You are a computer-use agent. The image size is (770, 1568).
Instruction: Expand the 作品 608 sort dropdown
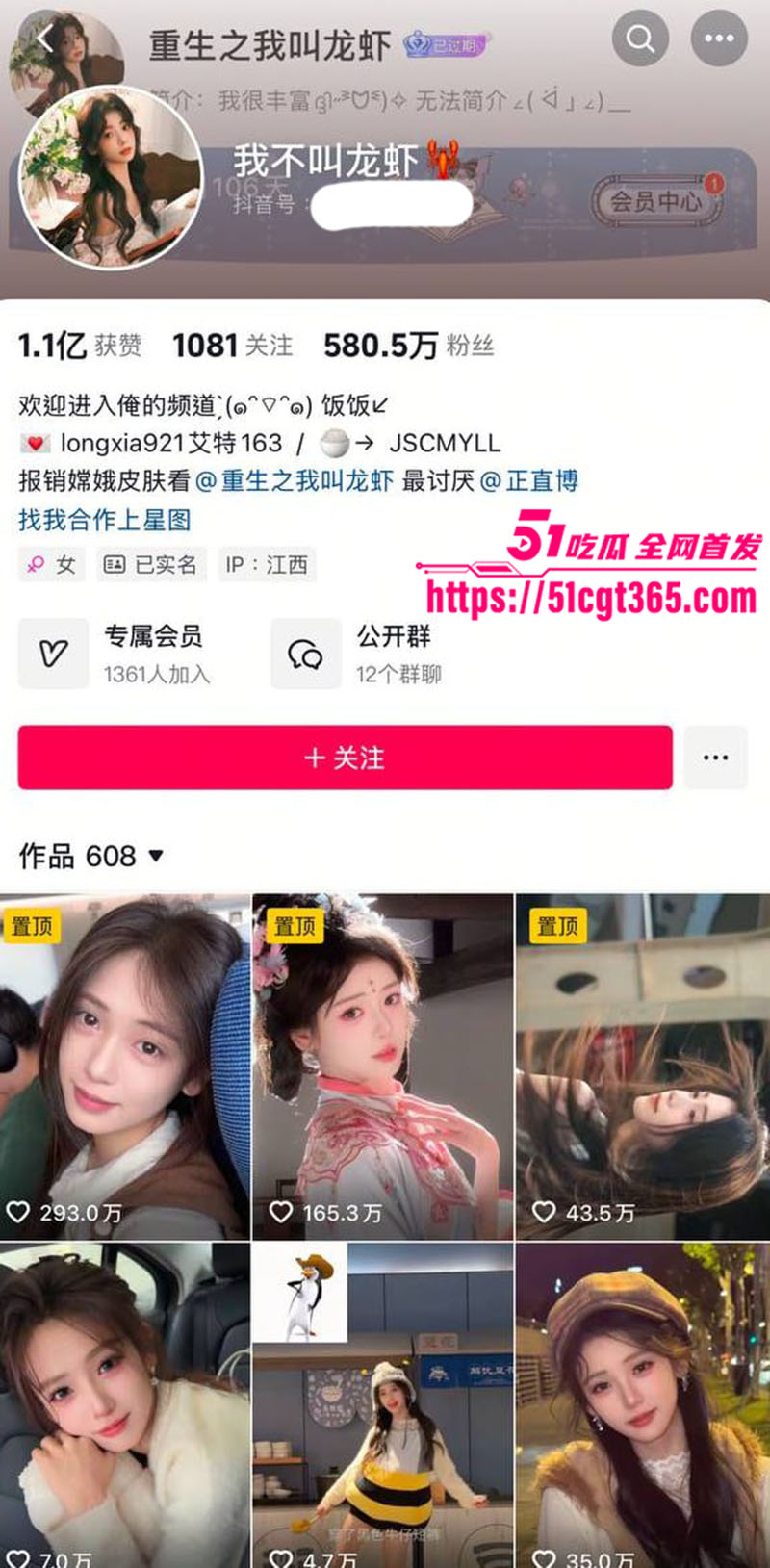point(91,856)
